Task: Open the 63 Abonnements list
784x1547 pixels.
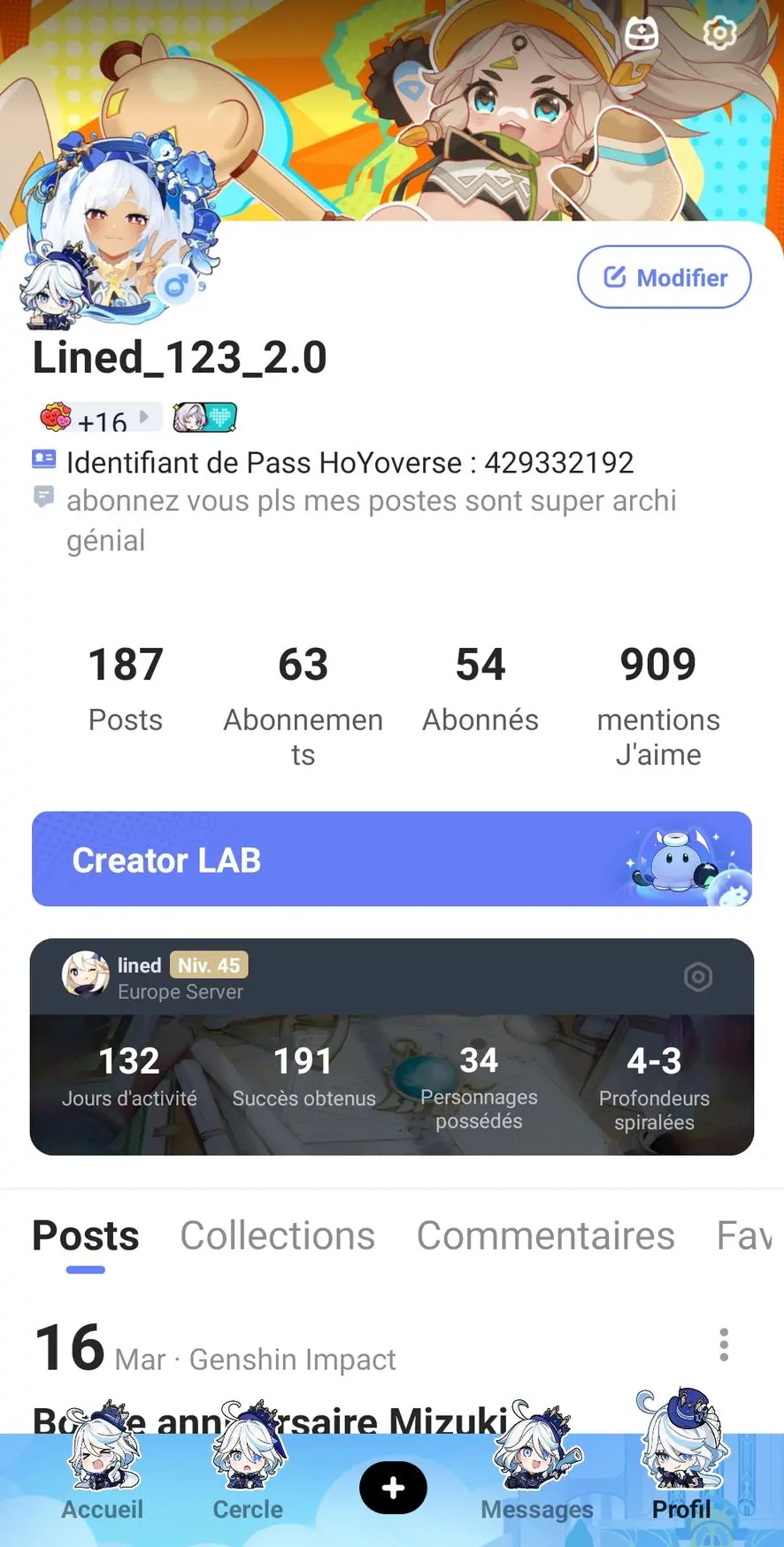Action: click(303, 699)
